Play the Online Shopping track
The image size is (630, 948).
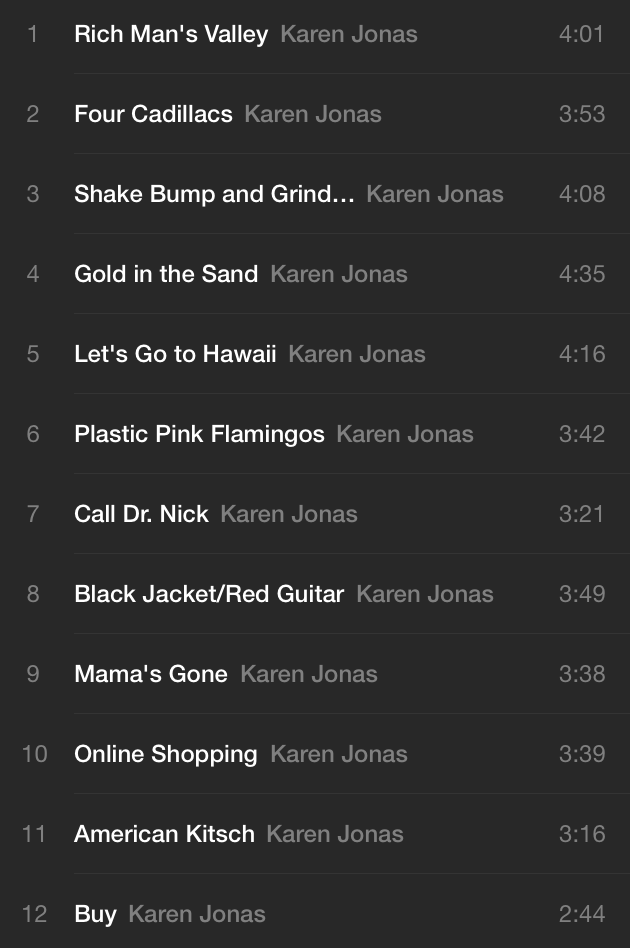click(x=166, y=754)
